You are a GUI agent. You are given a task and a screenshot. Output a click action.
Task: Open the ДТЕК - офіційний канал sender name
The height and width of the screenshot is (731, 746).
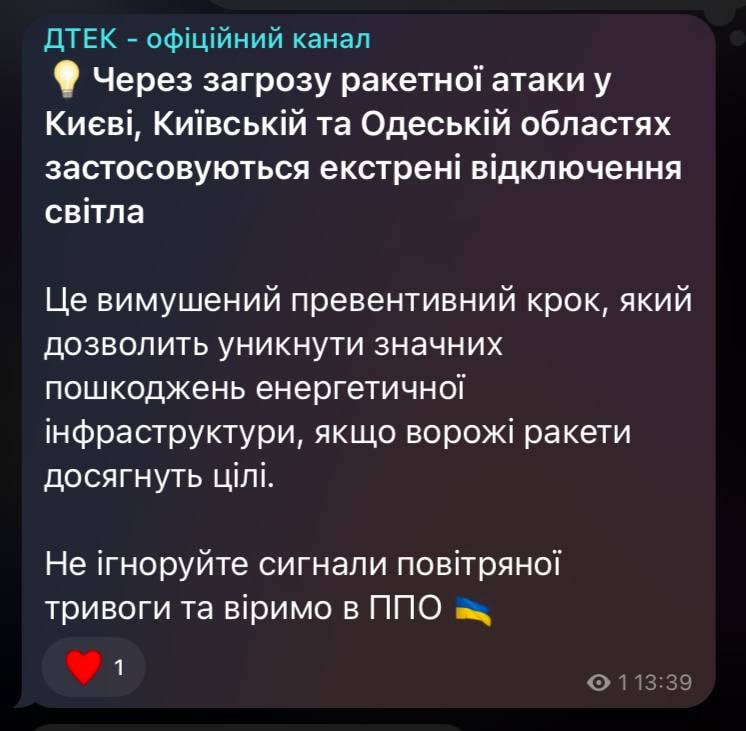point(207,39)
